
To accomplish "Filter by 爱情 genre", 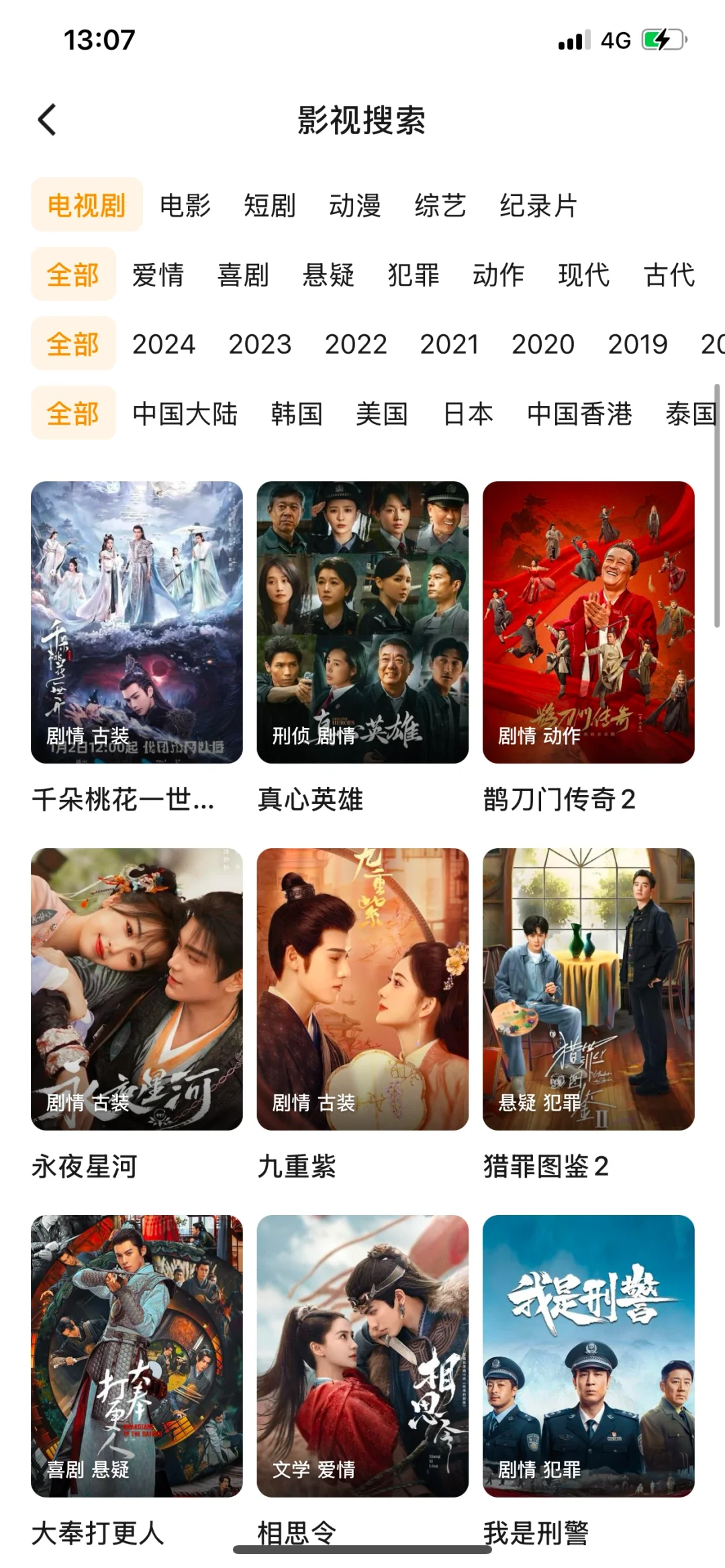I will point(158,275).
